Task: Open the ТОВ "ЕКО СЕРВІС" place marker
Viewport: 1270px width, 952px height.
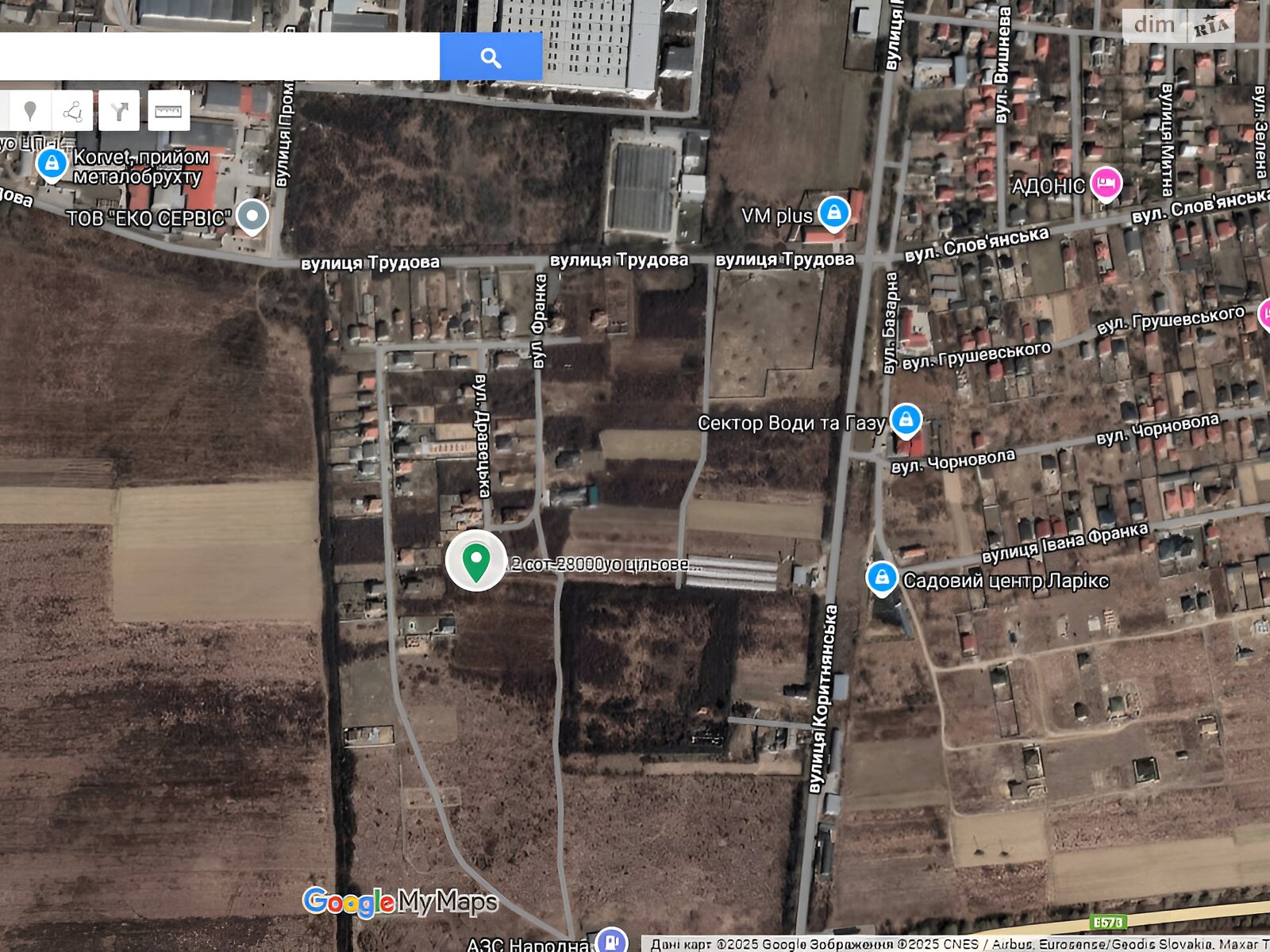Action: [252, 216]
